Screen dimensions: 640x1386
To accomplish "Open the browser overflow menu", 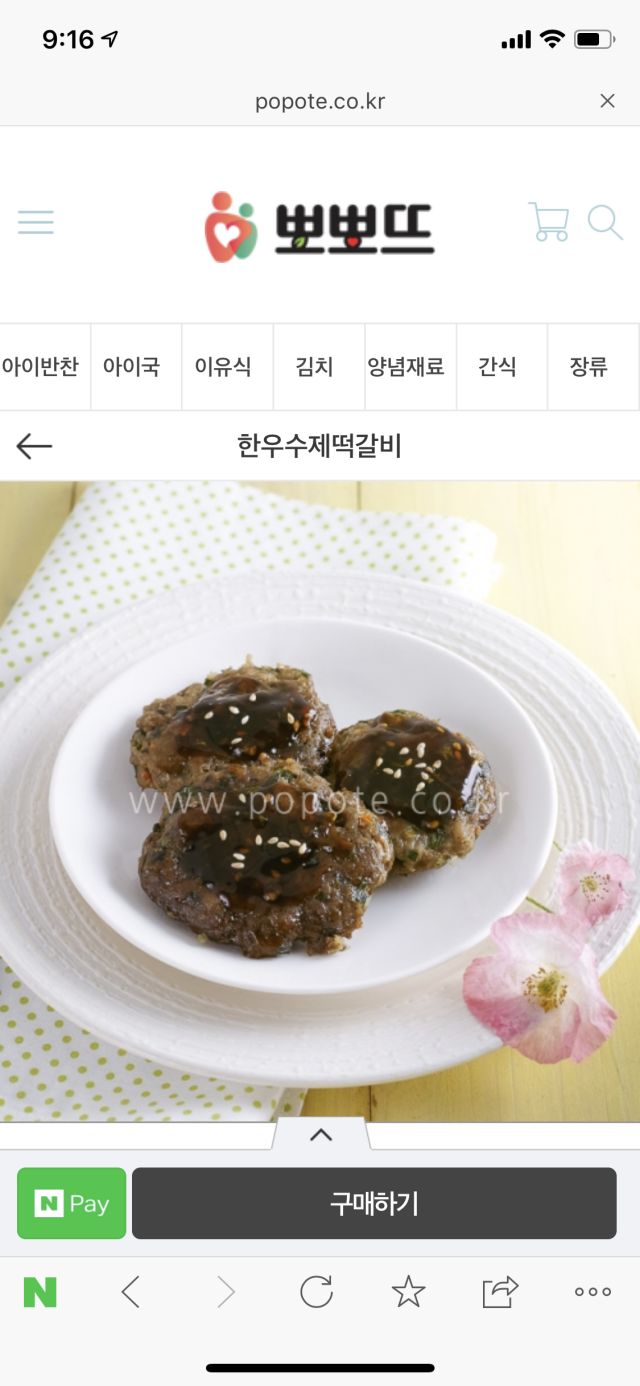I will pyautogui.click(x=592, y=1292).
